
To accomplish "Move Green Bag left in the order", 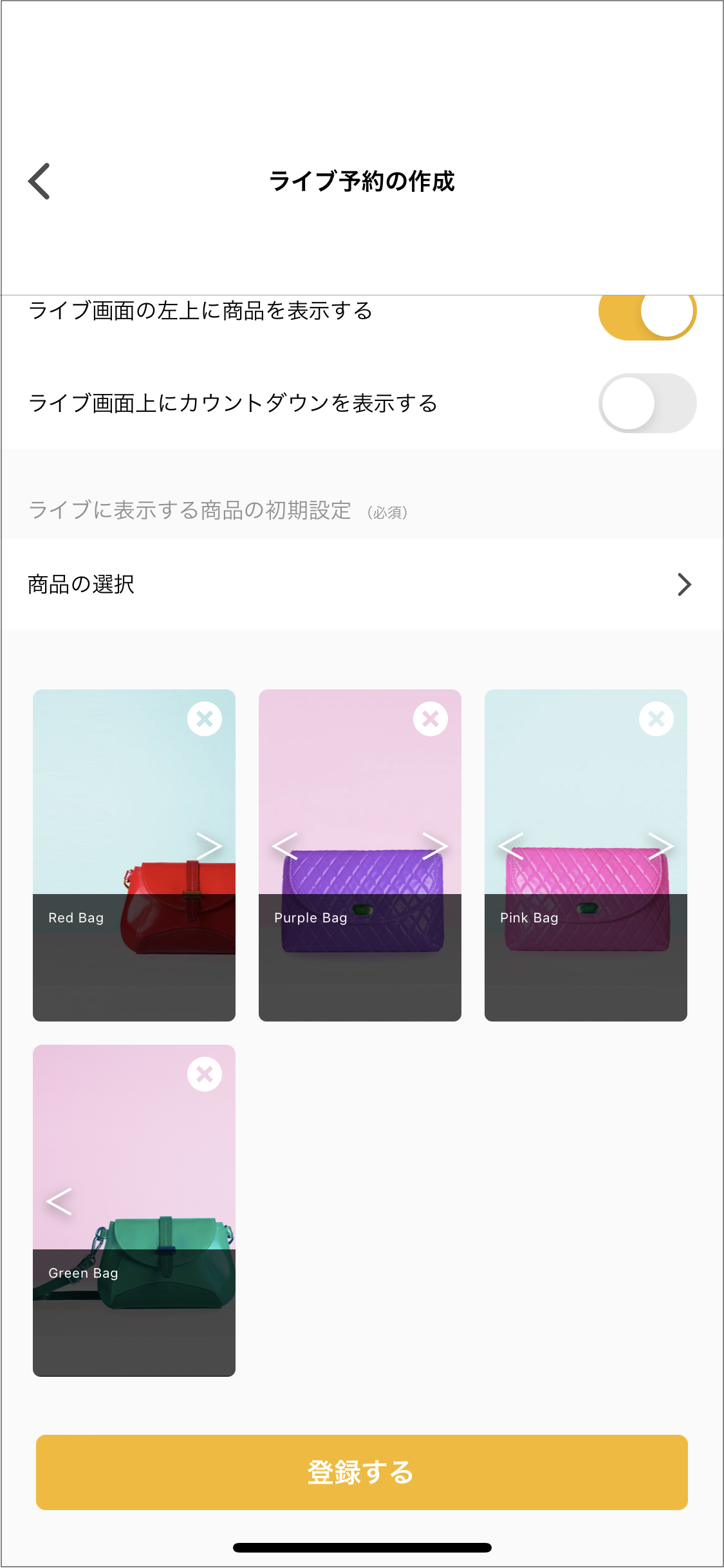I will 59,1201.
